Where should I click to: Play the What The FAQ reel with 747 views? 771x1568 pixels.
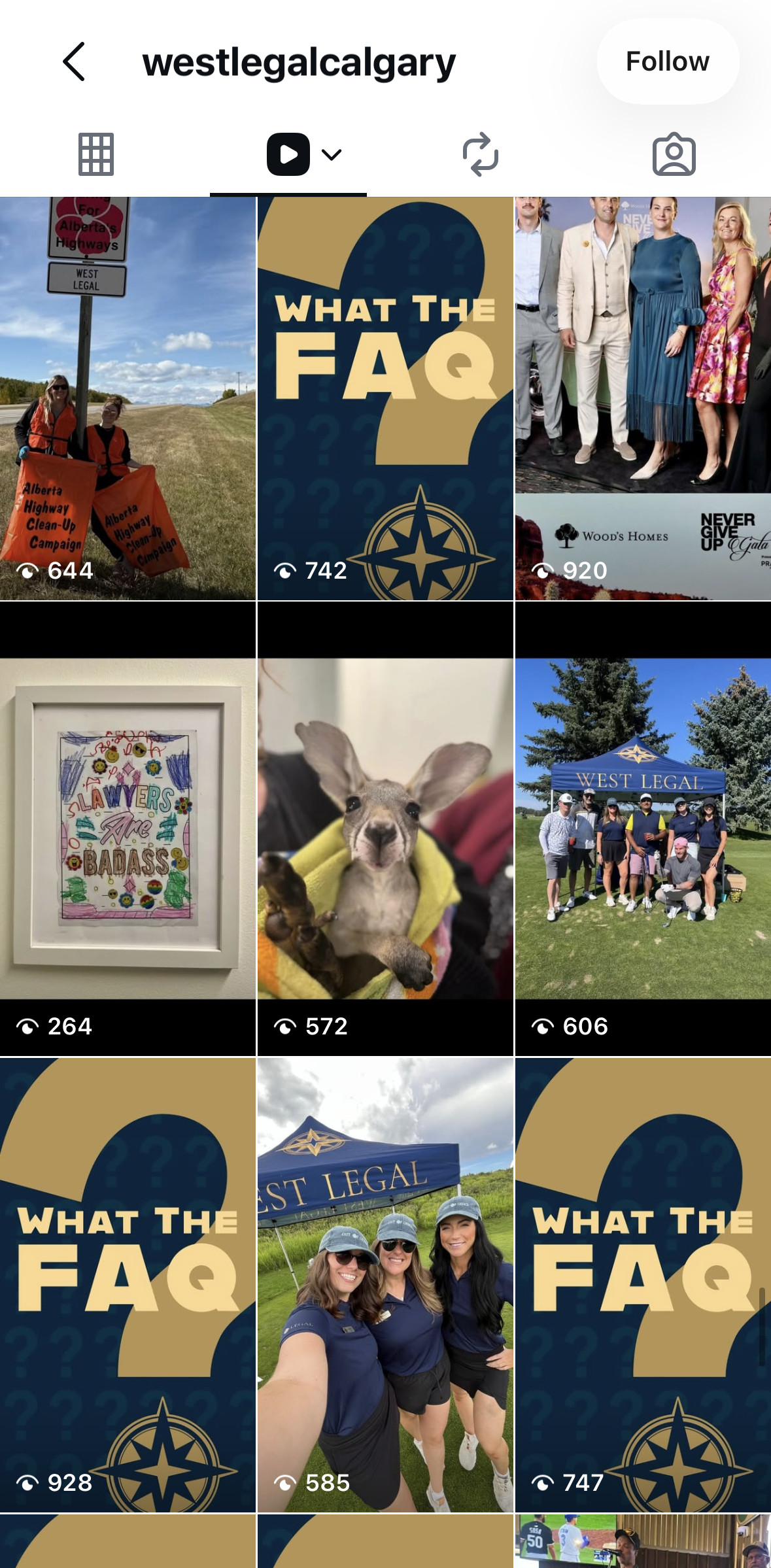click(643, 1285)
